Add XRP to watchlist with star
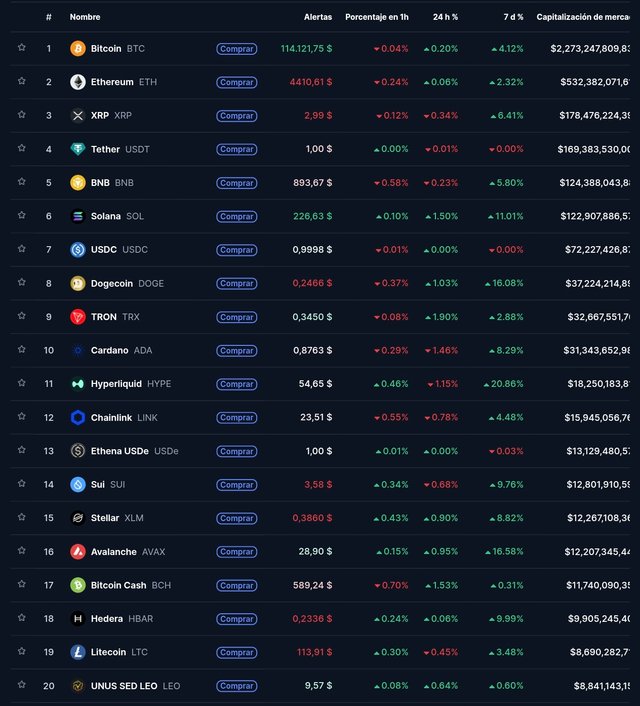Image resolution: width=640 pixels, height=706 pixels. click(21, 115)
